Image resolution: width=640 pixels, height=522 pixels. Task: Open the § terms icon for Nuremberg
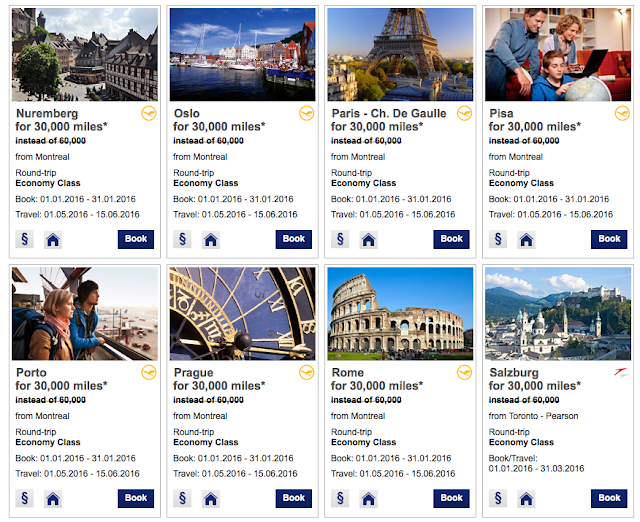[24, 240]
